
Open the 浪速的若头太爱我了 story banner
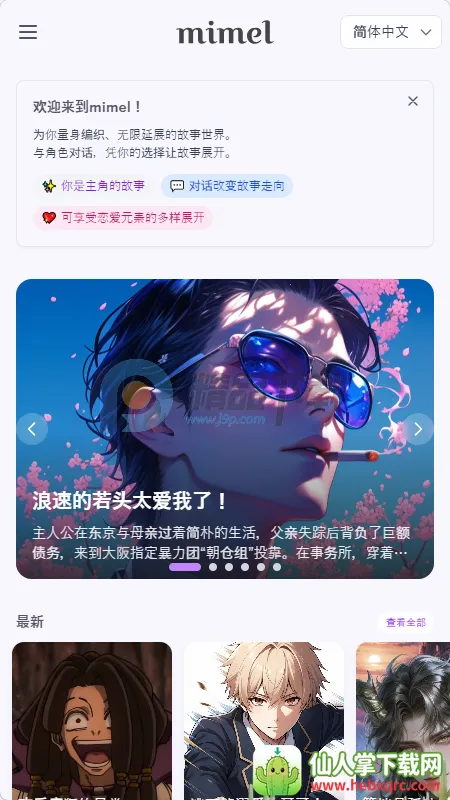pyautogui.click(x=225, y=429)
